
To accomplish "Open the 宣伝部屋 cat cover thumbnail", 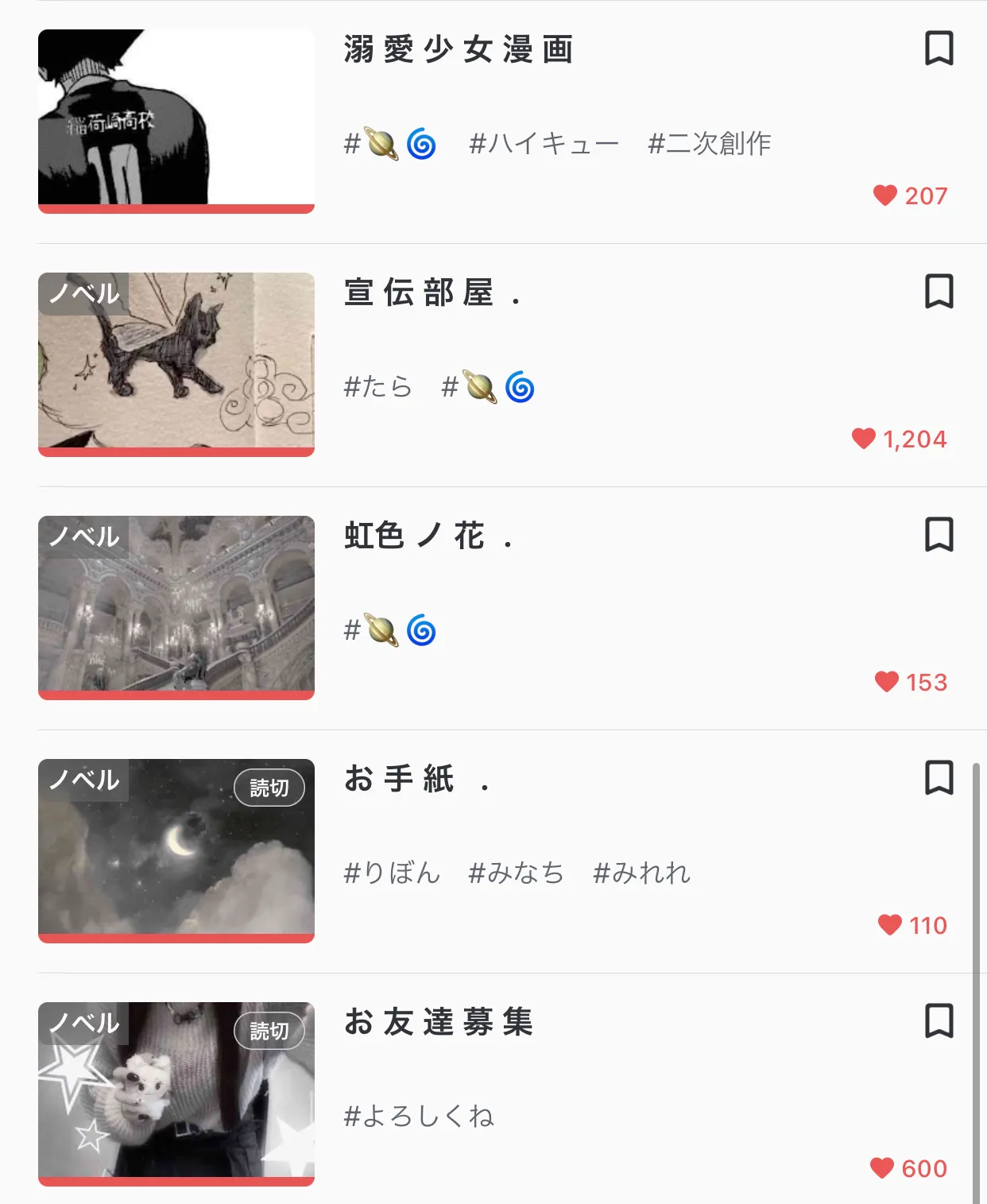I will pos(176,364).
